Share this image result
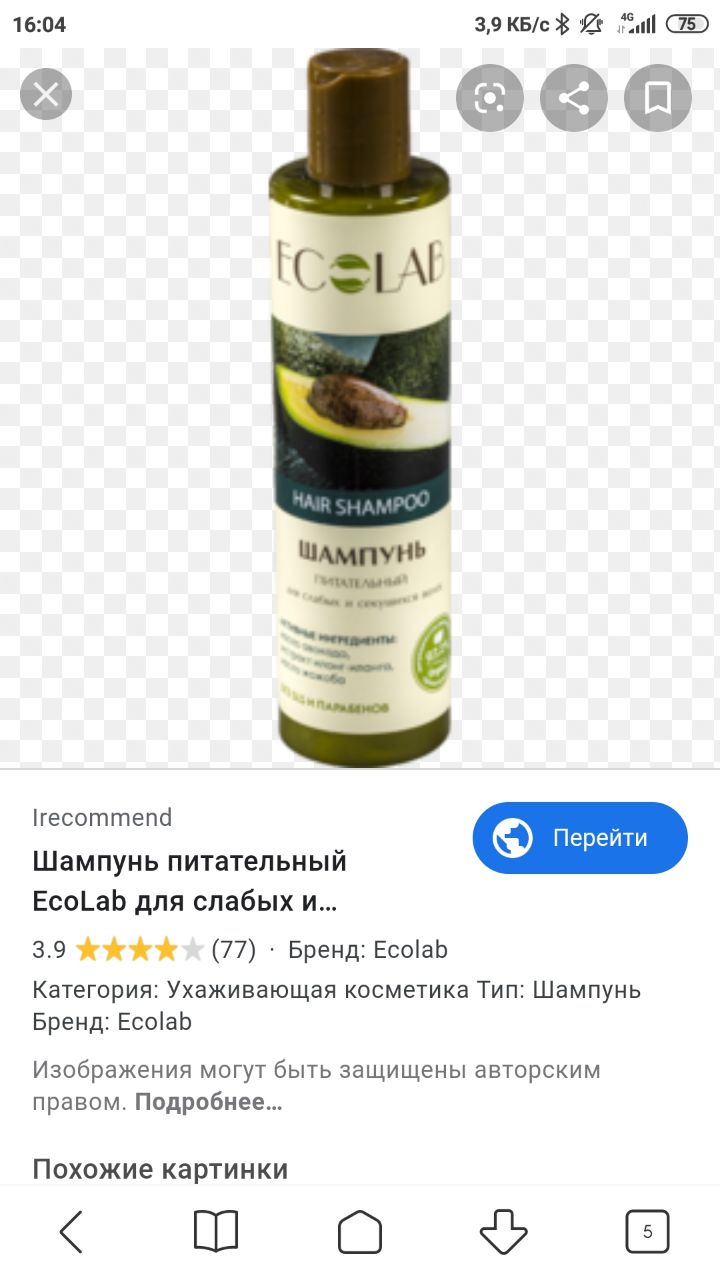The image size is (720, 1280). pos(573,98)
